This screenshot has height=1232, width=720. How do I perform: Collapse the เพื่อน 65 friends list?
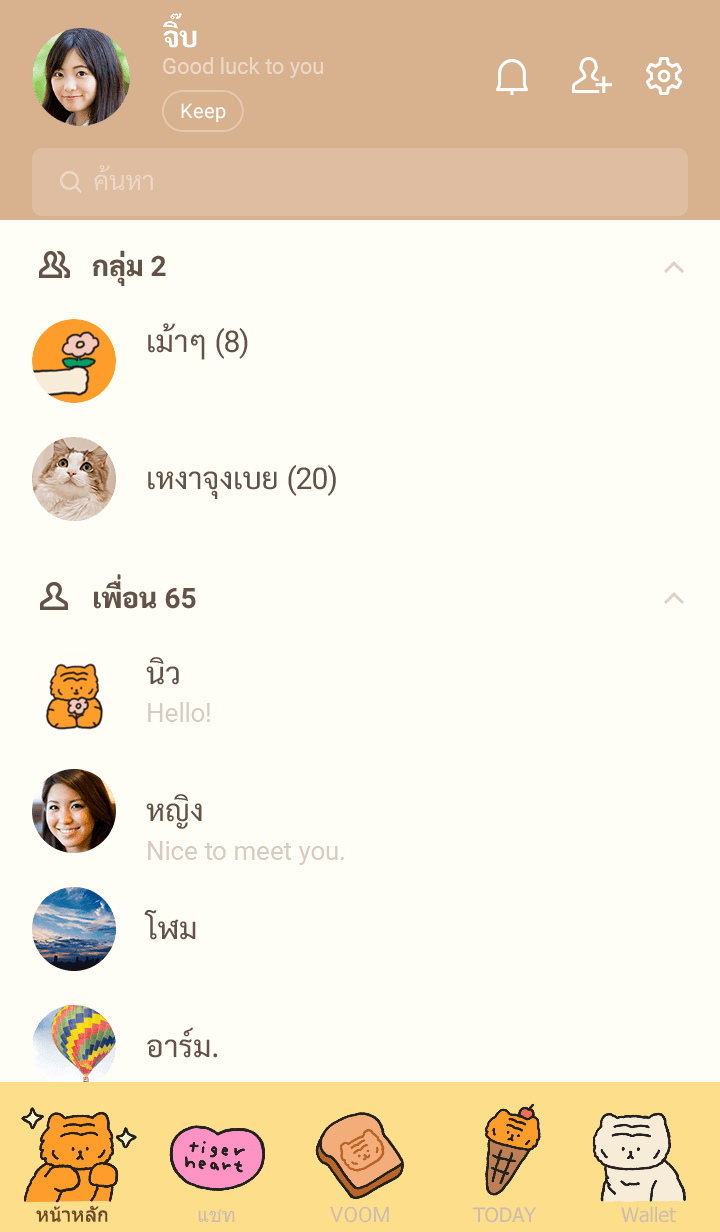click(x=674, y=598)
